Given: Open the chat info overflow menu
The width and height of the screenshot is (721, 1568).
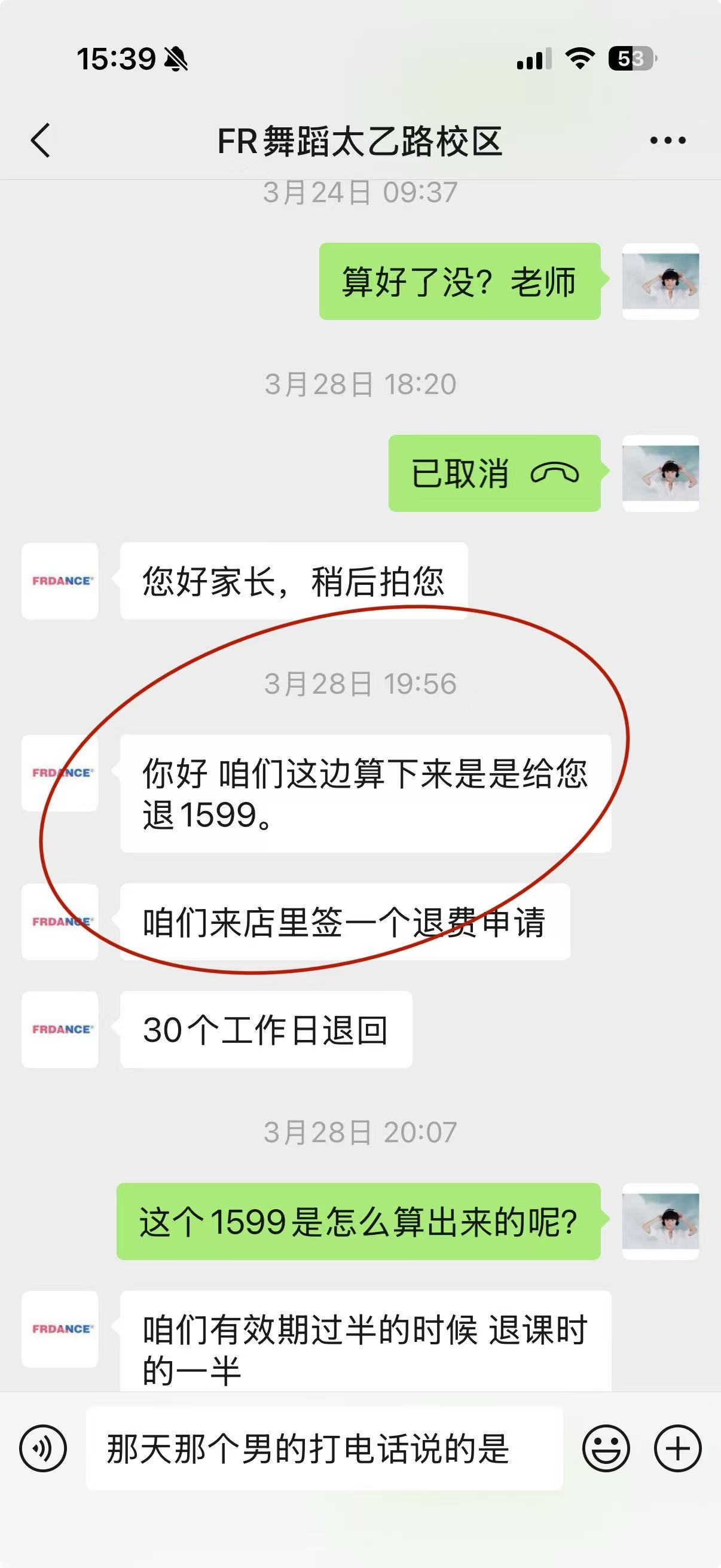Looking at the screenshot, I should pyautogui.click(x=667, y=141).
